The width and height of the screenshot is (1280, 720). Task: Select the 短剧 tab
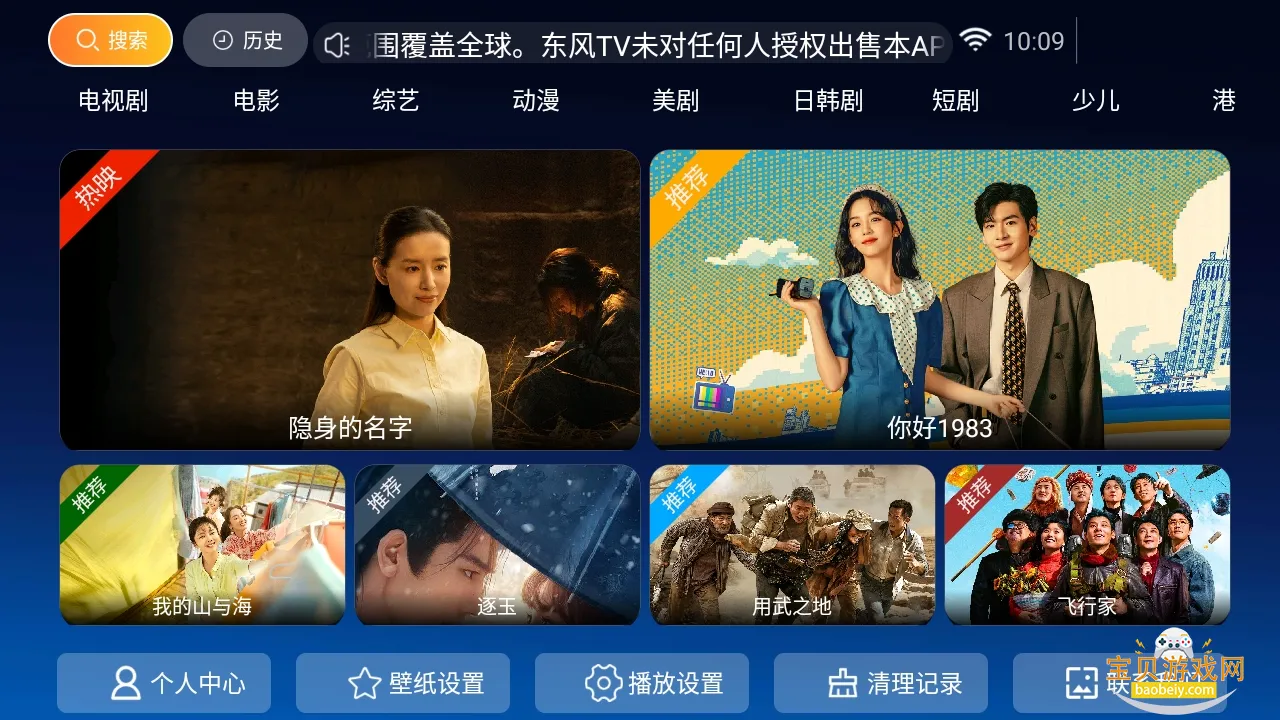[x=955, y=101]
